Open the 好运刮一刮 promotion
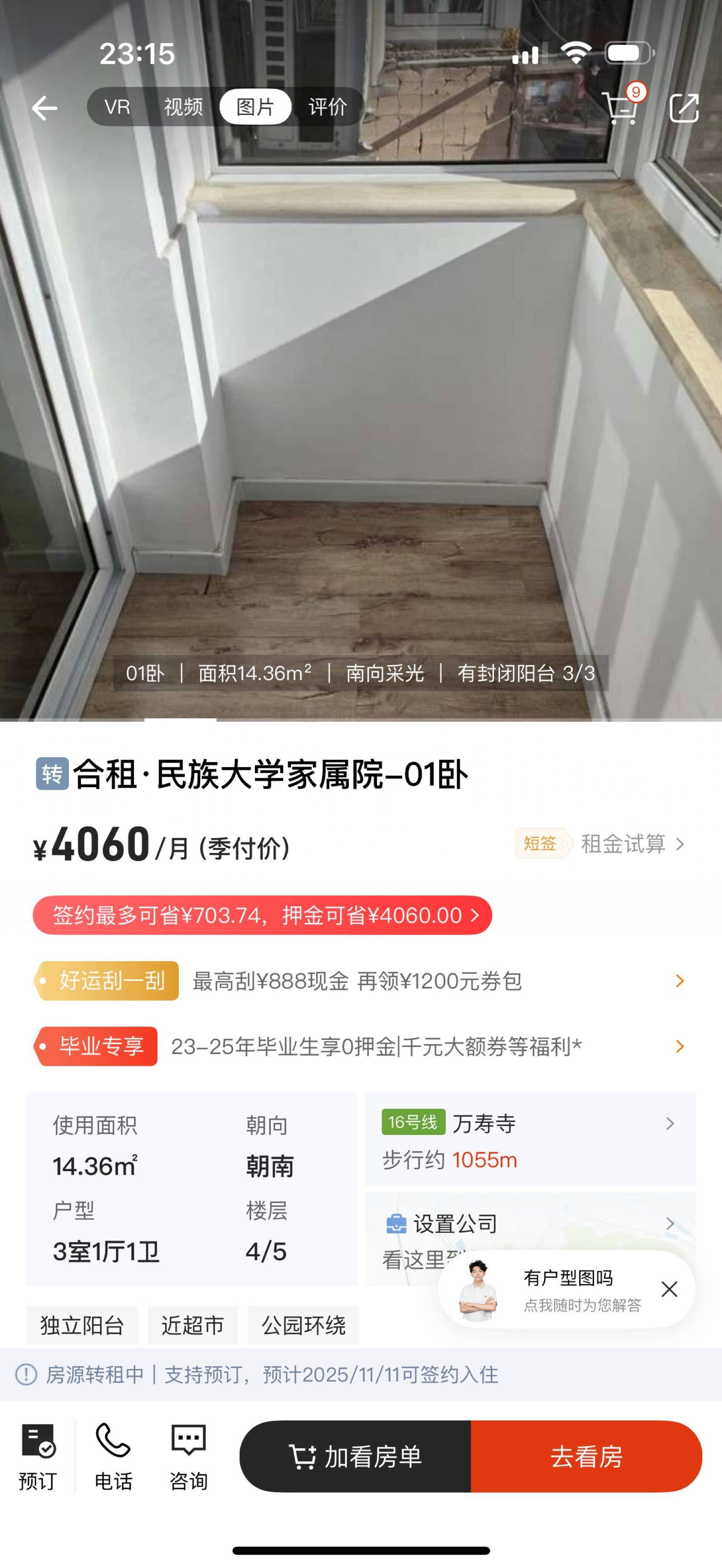This screenshot has width=722, height=1568. tap(359, 980)
